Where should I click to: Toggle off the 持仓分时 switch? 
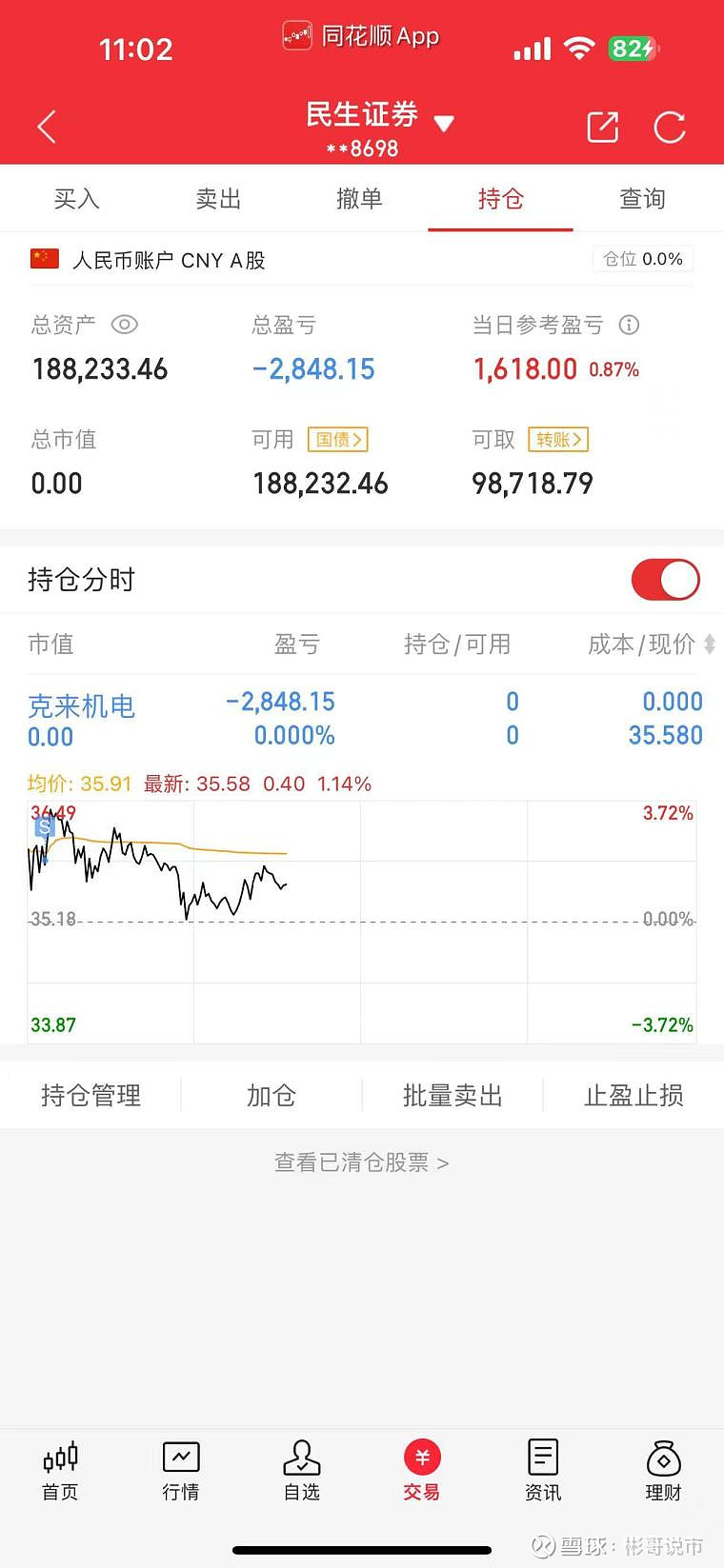[664, 580]
